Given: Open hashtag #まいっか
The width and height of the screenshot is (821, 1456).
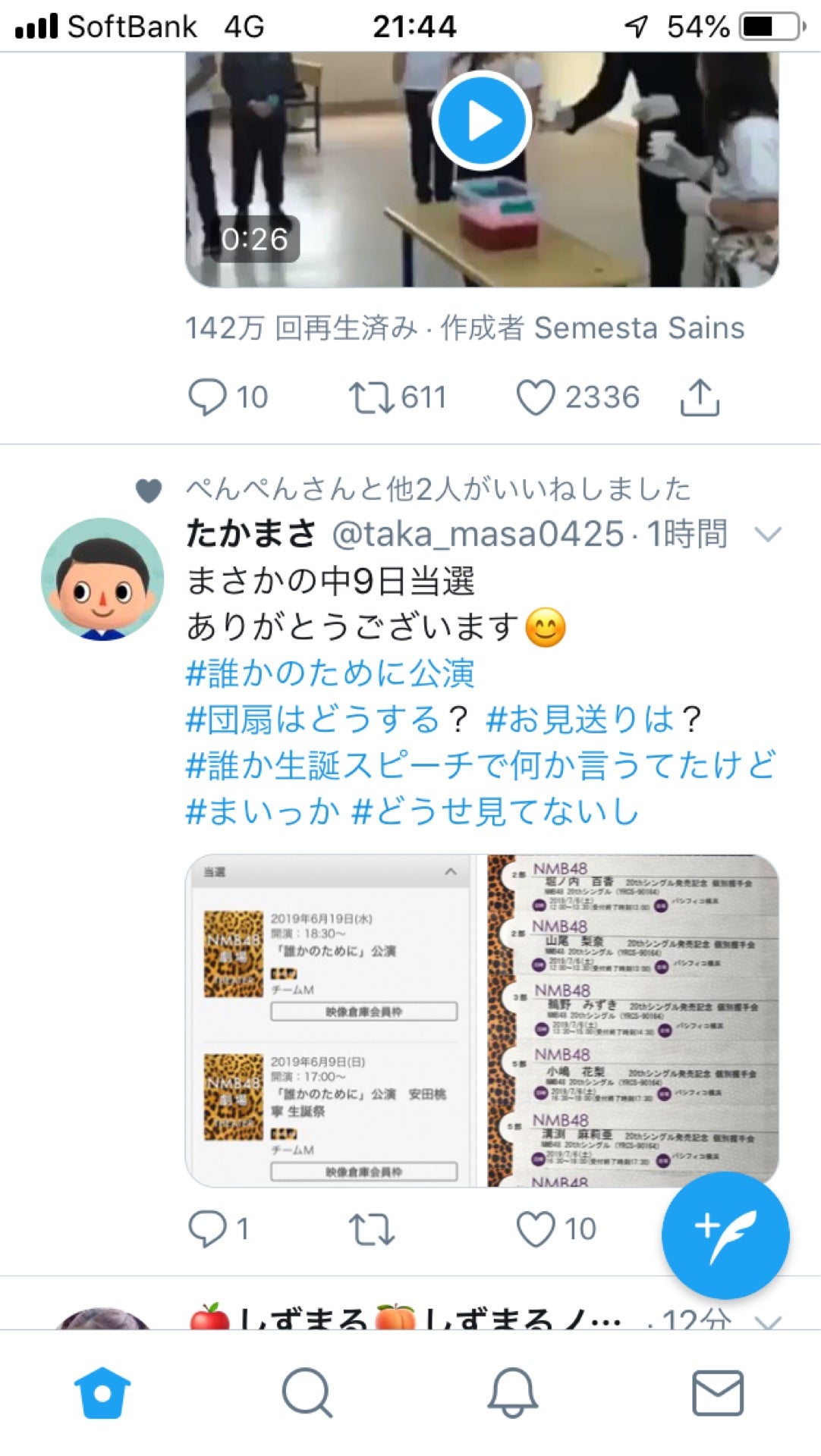Looking at the screenshot, I should click(x=263, y=811).
